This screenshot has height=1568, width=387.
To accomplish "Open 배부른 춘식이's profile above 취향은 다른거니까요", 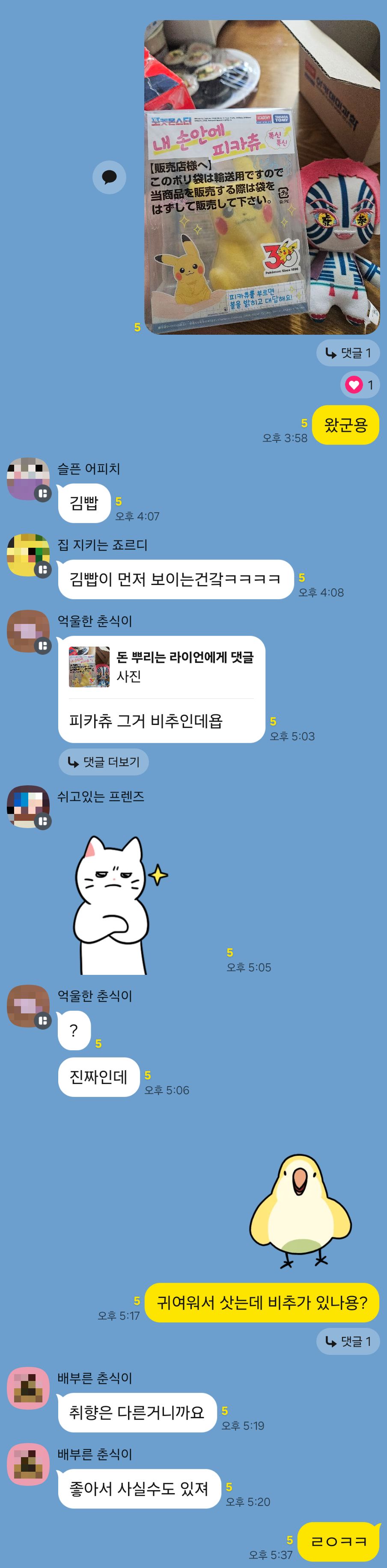I will click(x=28, y=1388).
